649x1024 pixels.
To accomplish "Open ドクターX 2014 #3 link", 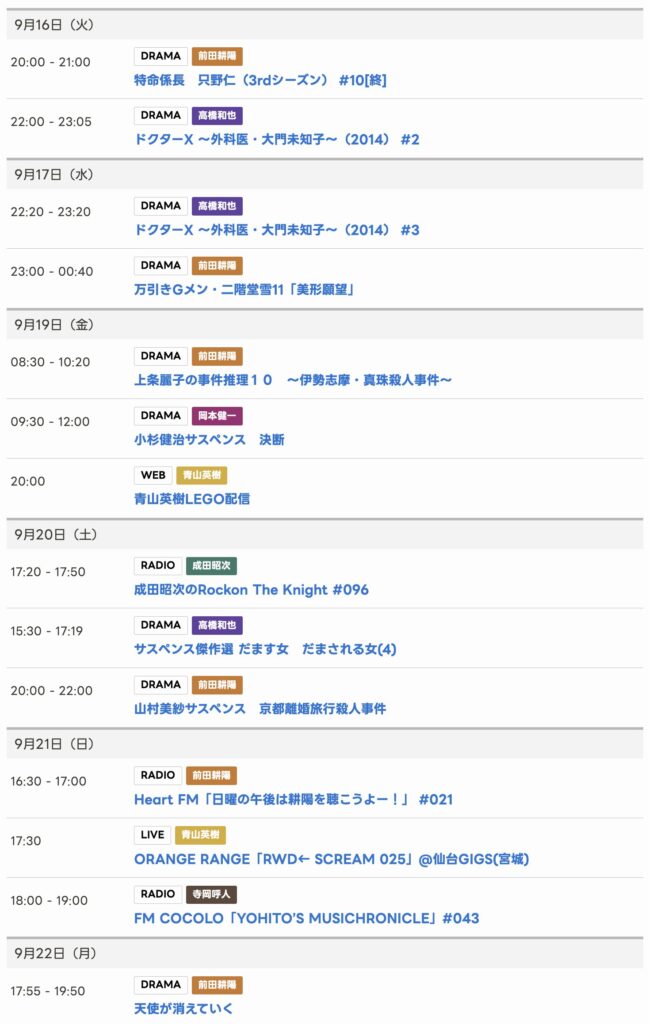I will (x=276, y=230).
